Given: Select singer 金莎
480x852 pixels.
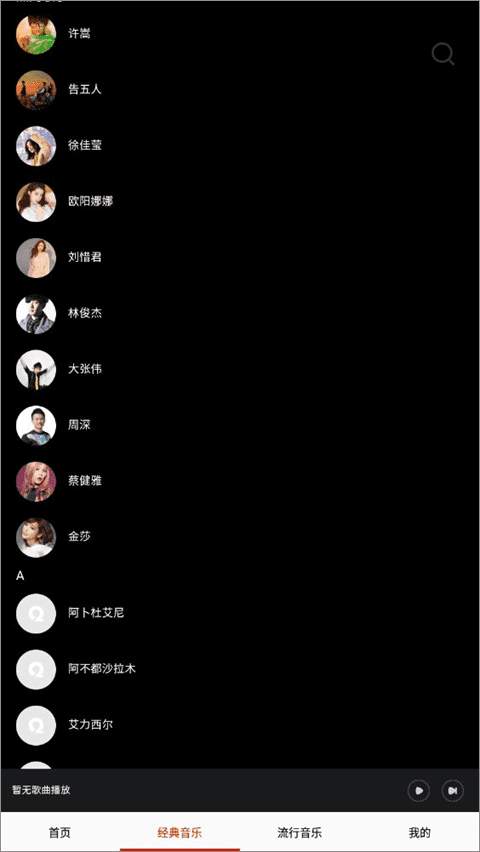Looking at the screenshot, I should click(x=240, y=537).
